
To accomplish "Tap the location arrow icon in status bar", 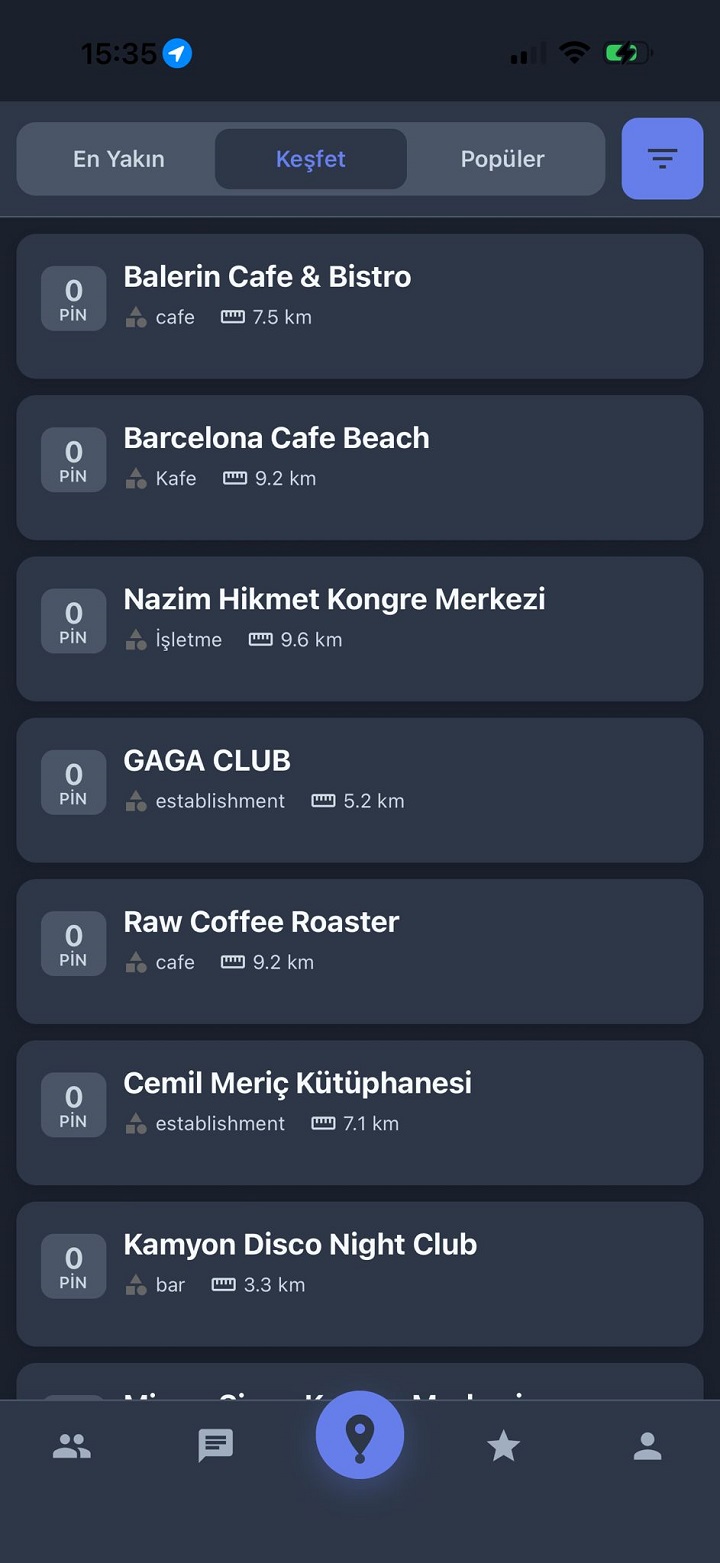I will 177,52.
